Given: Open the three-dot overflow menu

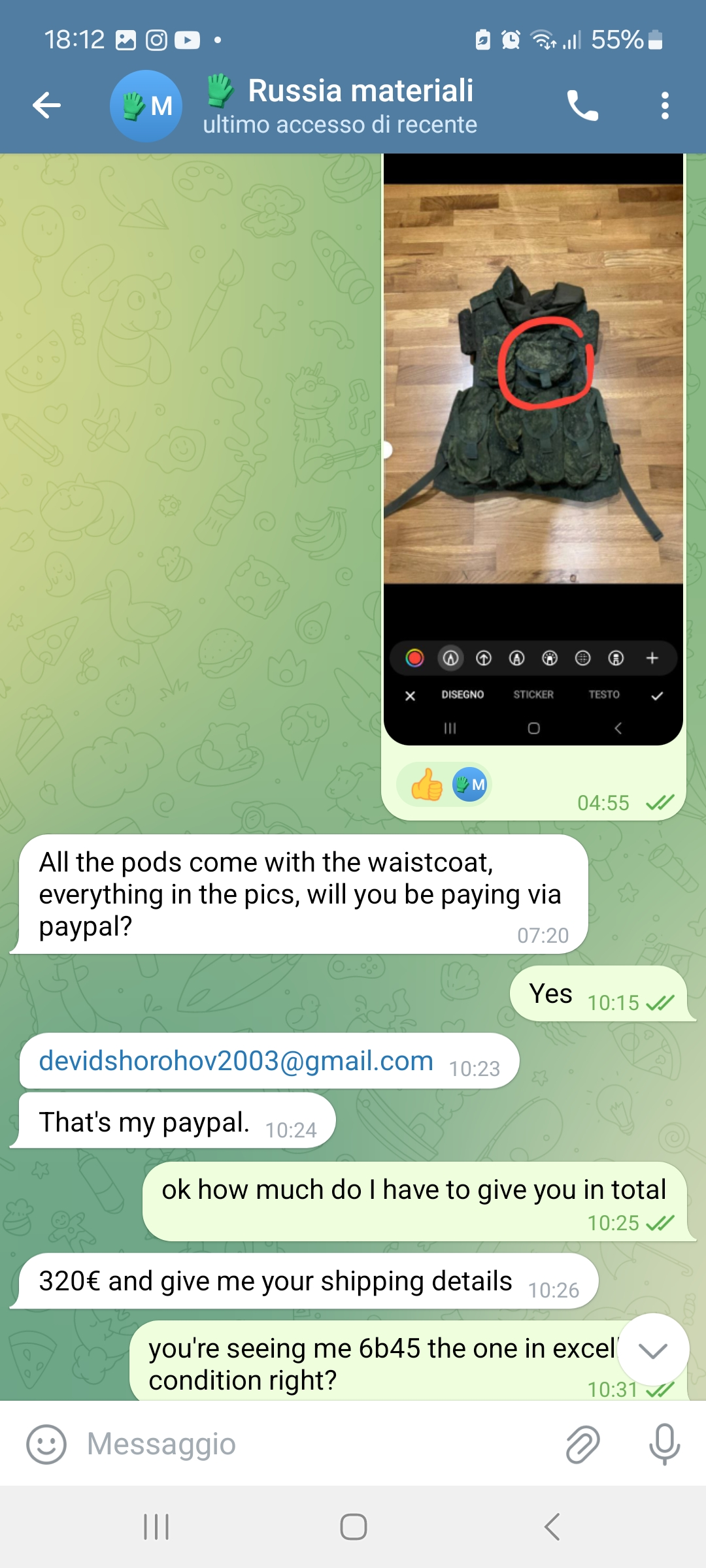Looking at the screenshot, I should pos(665,105).
